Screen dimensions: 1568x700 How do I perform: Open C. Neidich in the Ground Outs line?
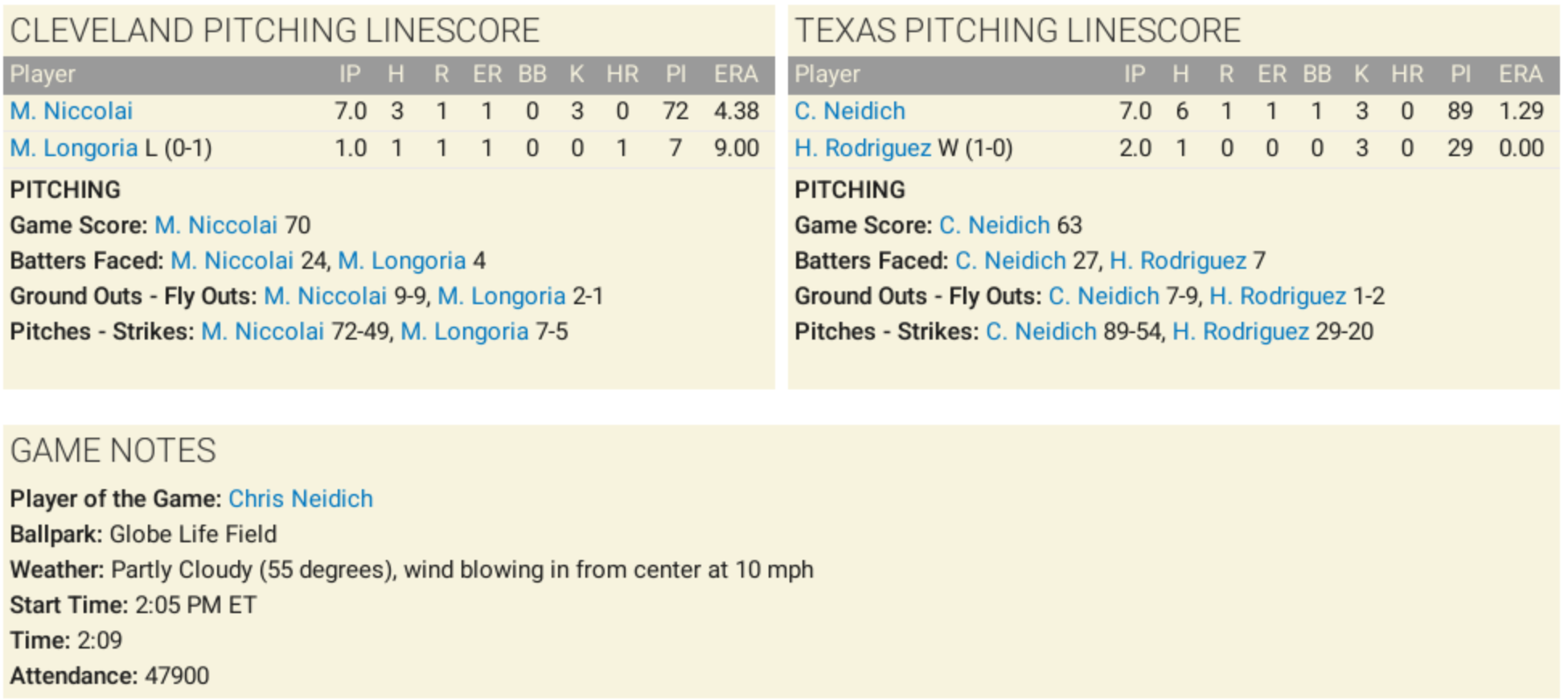(1103, 296)
